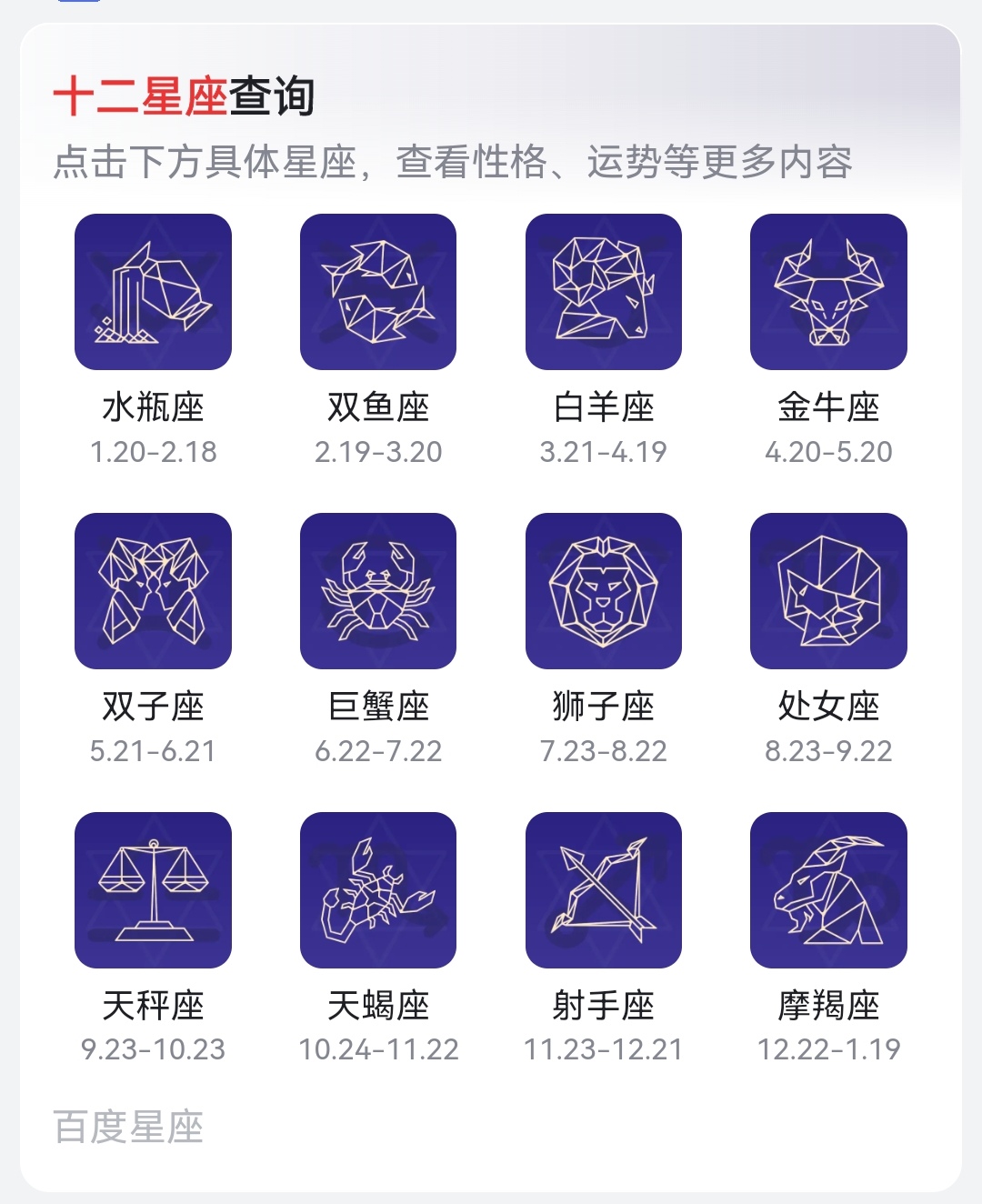Click the 百度星座 source link

click(131, 1126)
